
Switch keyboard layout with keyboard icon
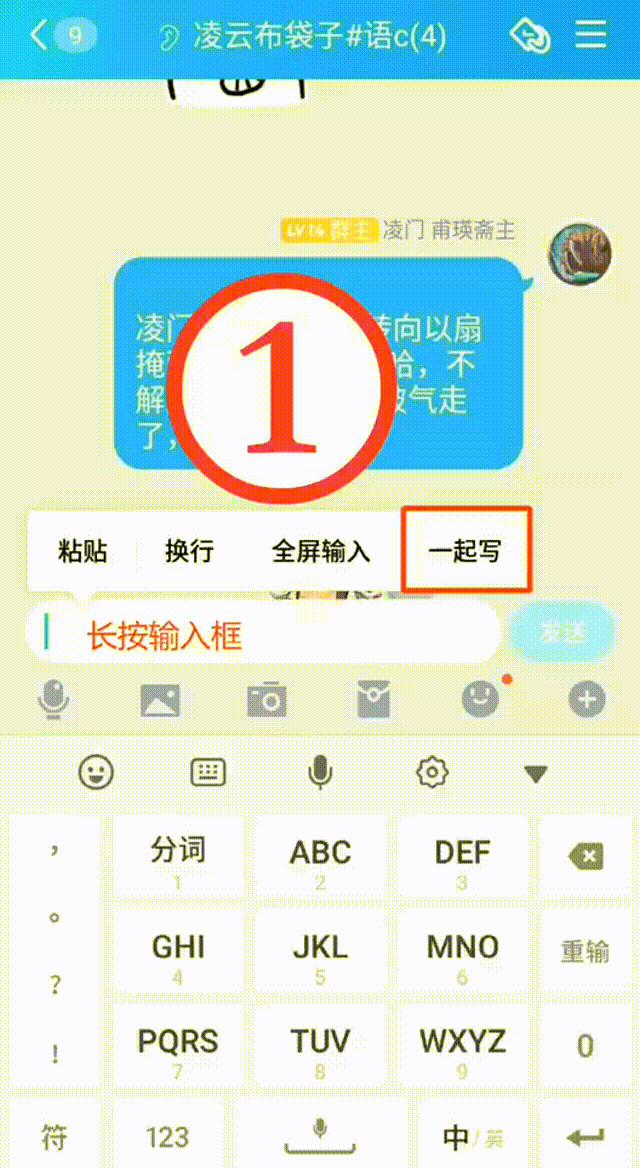tap(208, 772)
